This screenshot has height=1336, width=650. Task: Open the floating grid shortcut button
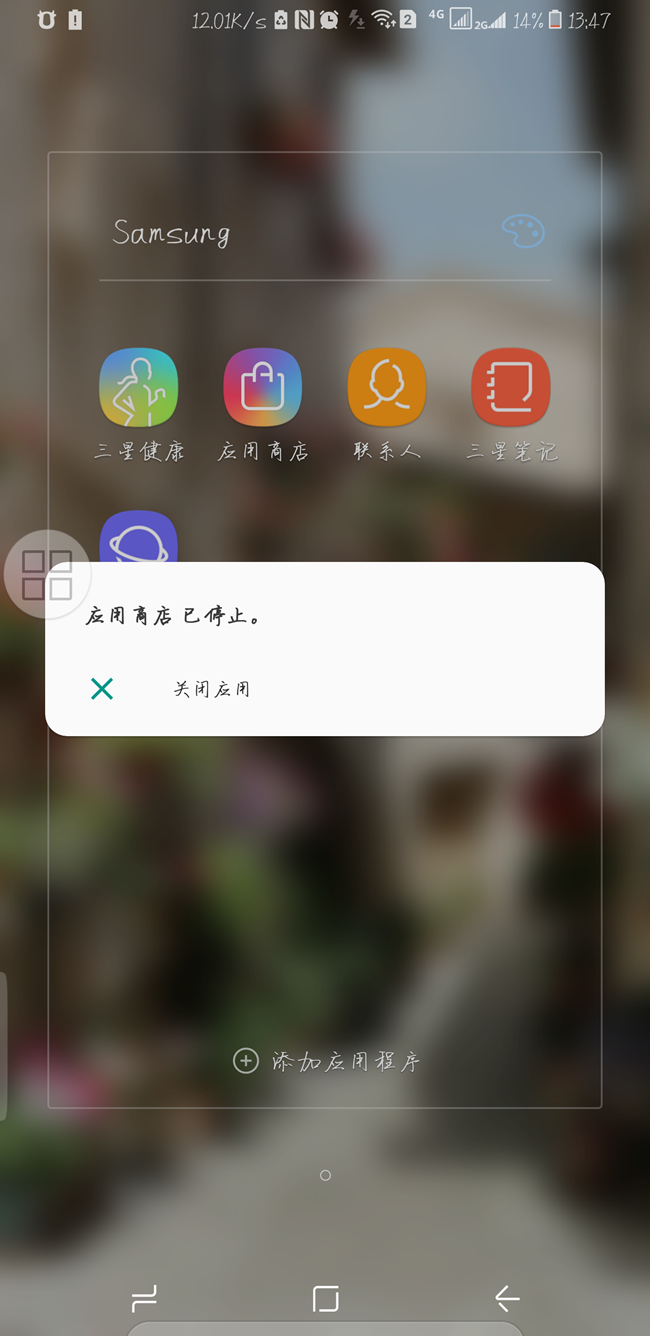tap(47, 574)
